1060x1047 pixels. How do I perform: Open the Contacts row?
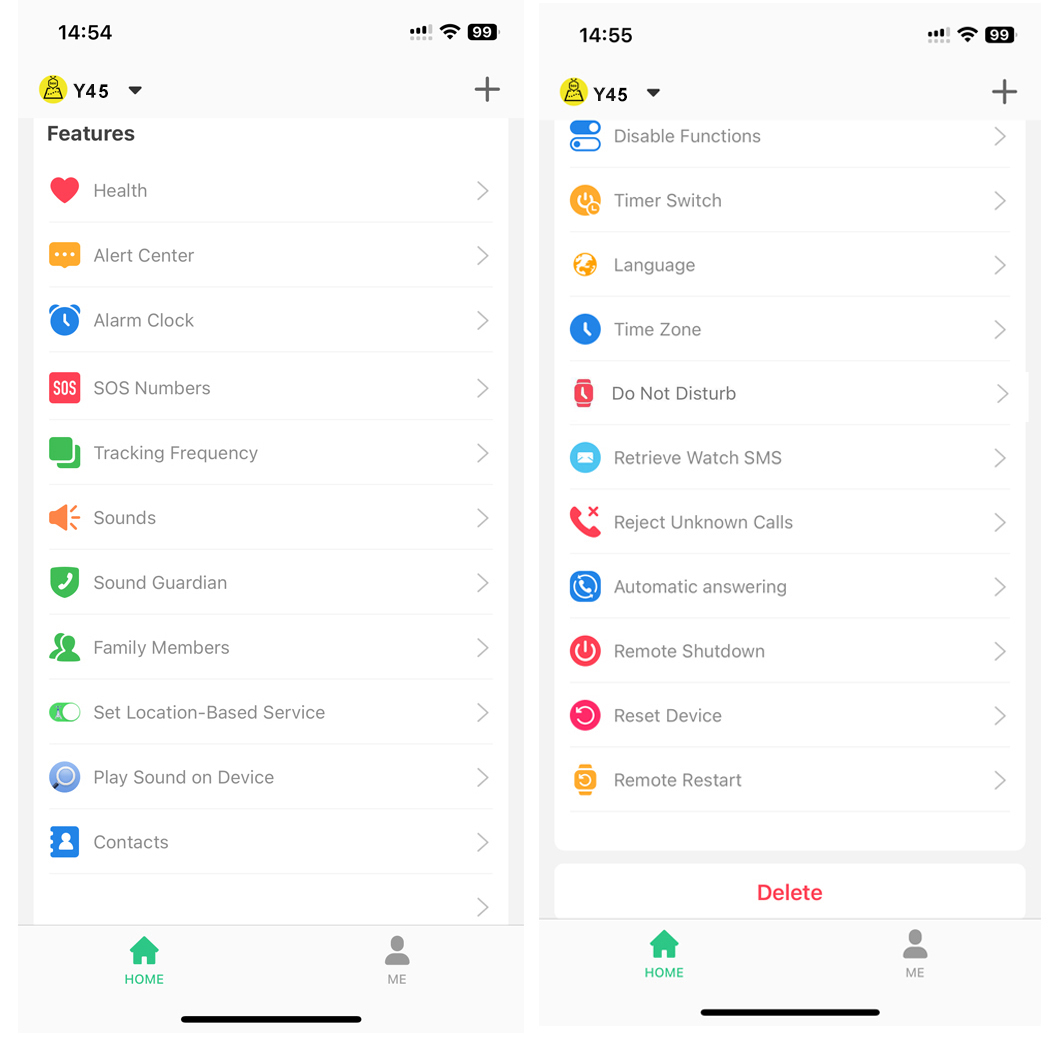(268, 843)
